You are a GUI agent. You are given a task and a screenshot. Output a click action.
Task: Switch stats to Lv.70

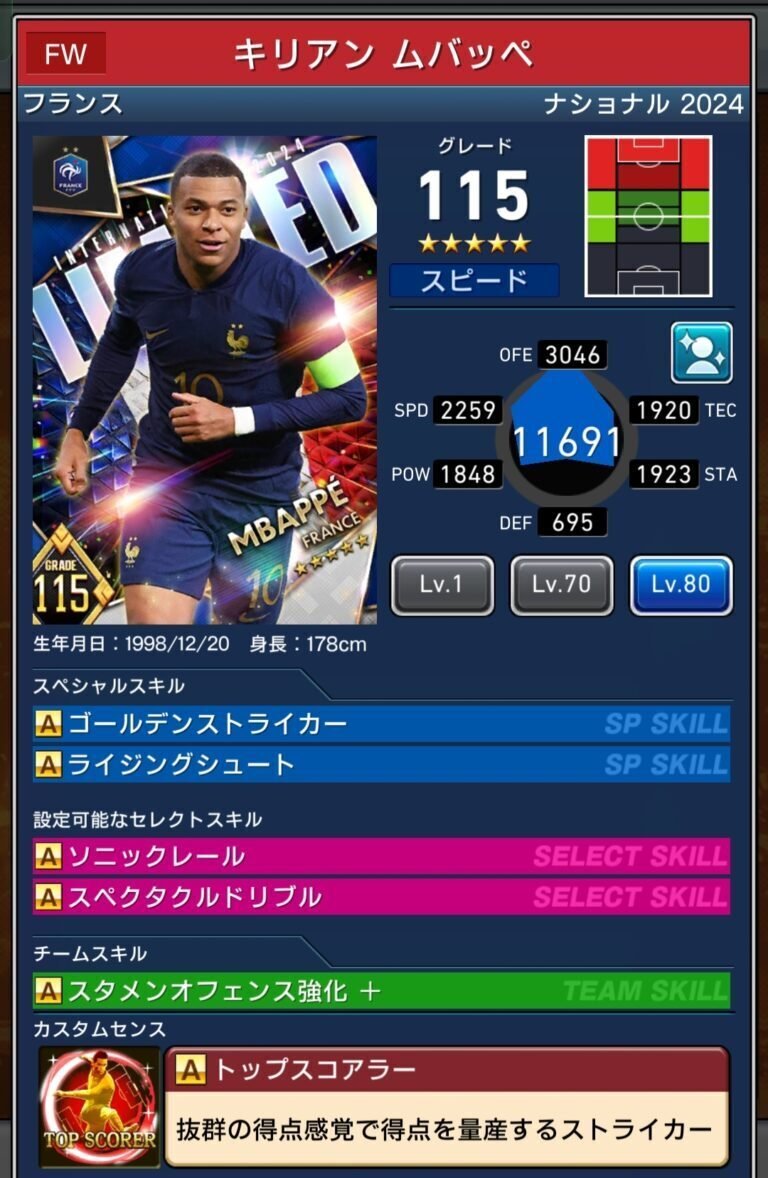click(x=561, y=588)
